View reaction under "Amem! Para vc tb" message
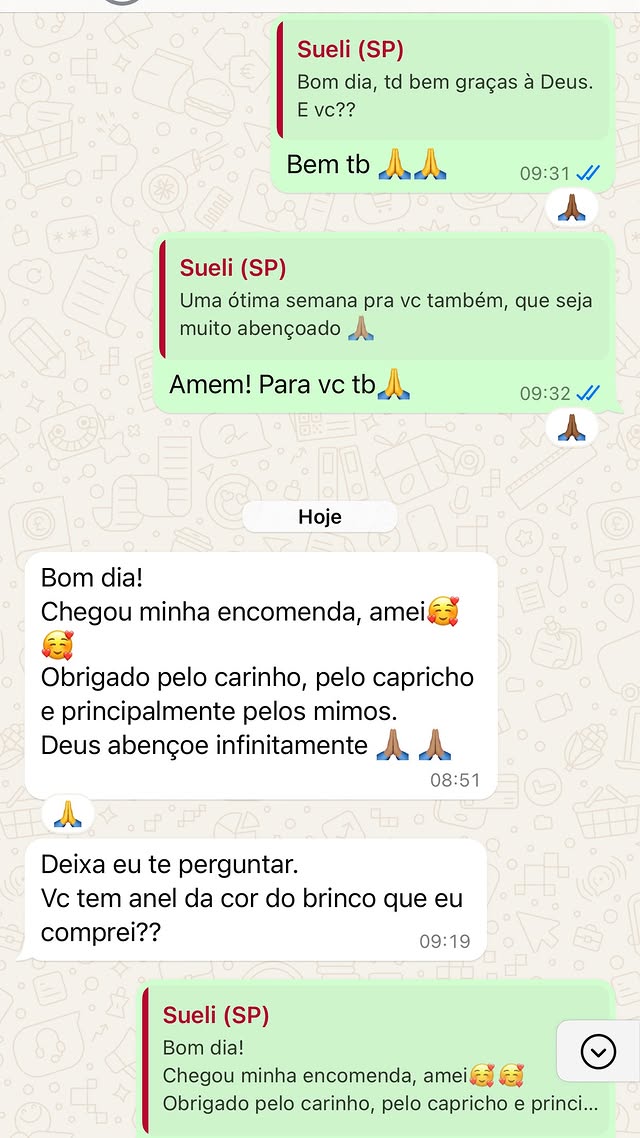Image resolution: width=640 pixels, height=1138 pixels. [x=573, y=427]
